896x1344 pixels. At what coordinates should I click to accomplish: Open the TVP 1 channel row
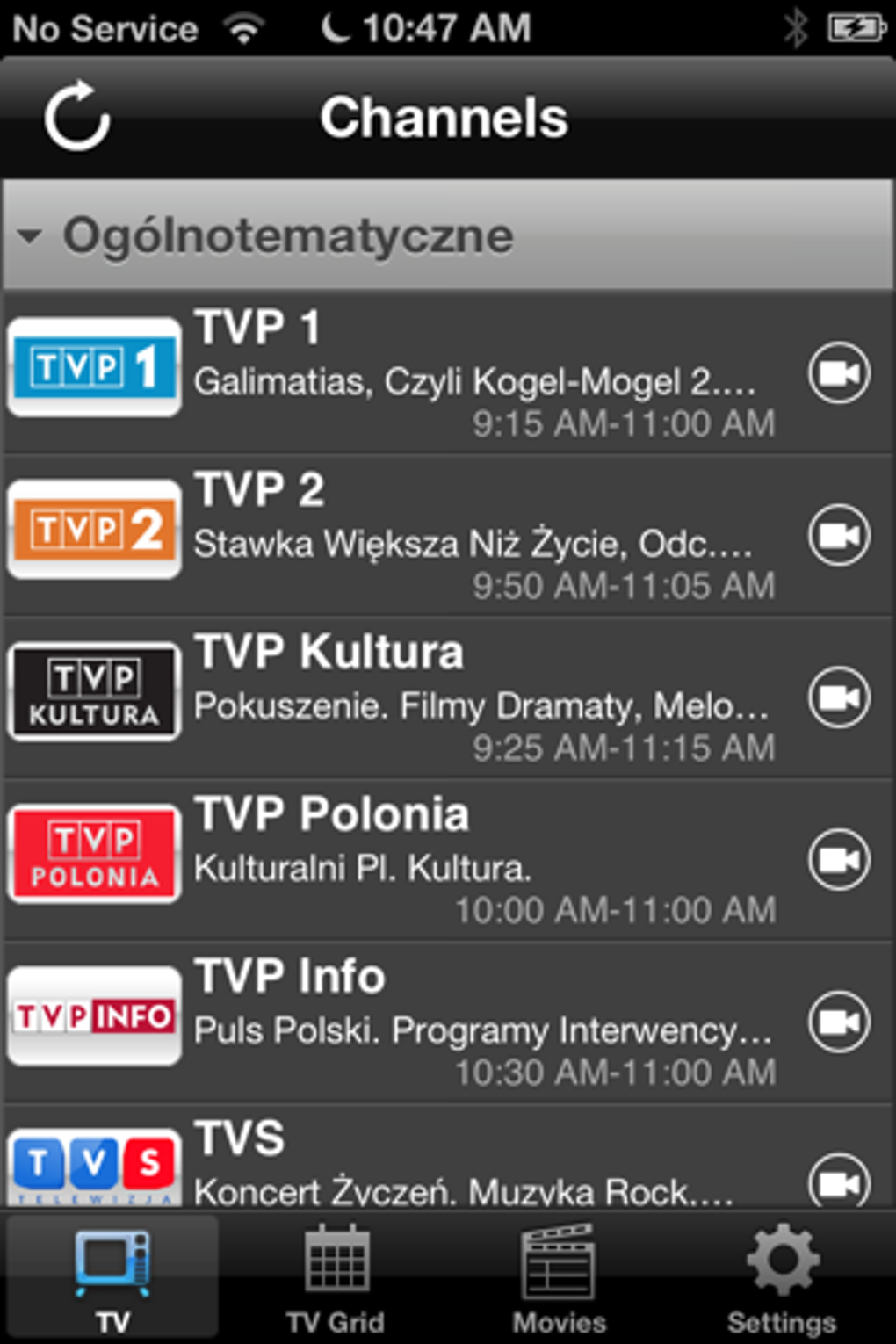[474, 372]
